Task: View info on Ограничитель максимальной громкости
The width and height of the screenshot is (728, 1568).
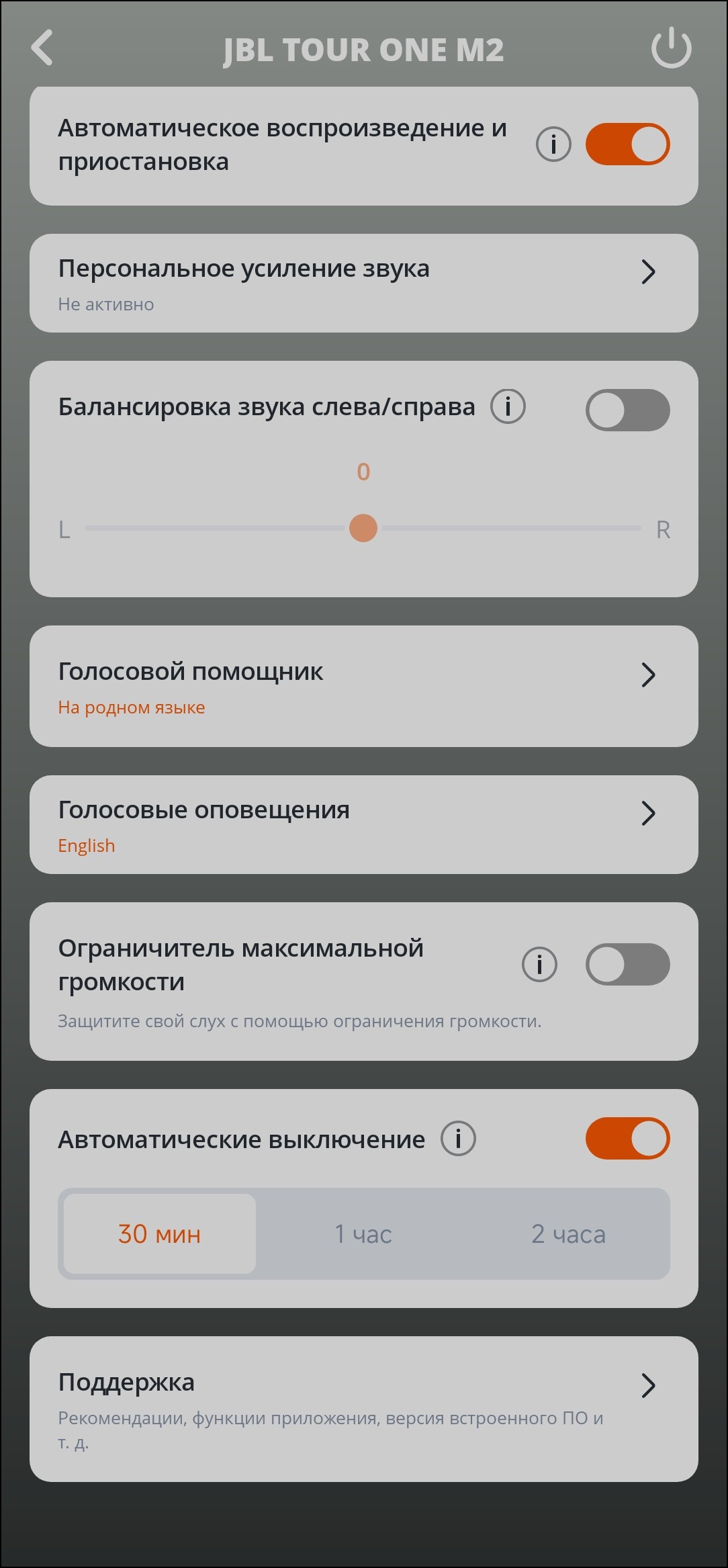Action: (x=539, y=964)
